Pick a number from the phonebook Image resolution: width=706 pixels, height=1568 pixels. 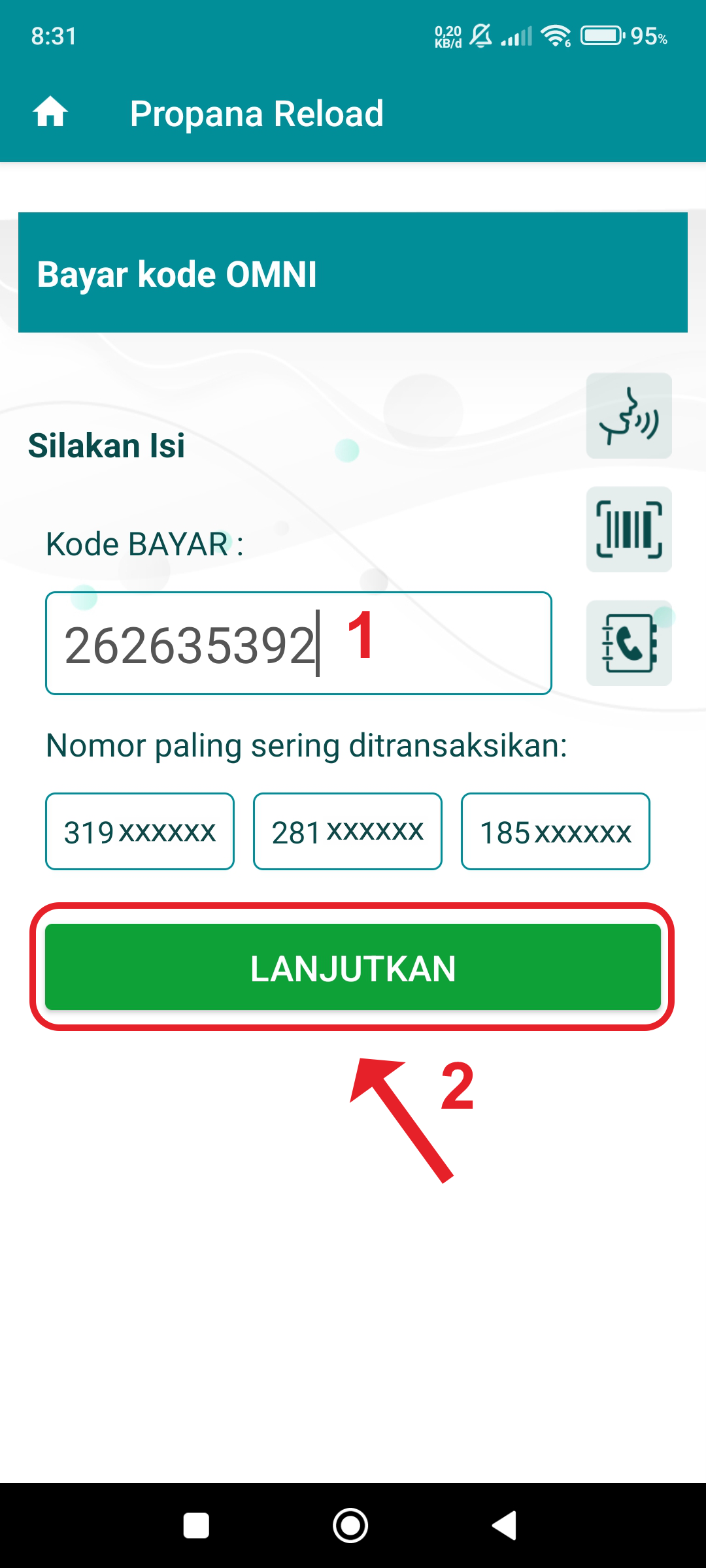[x=629, y=643]
